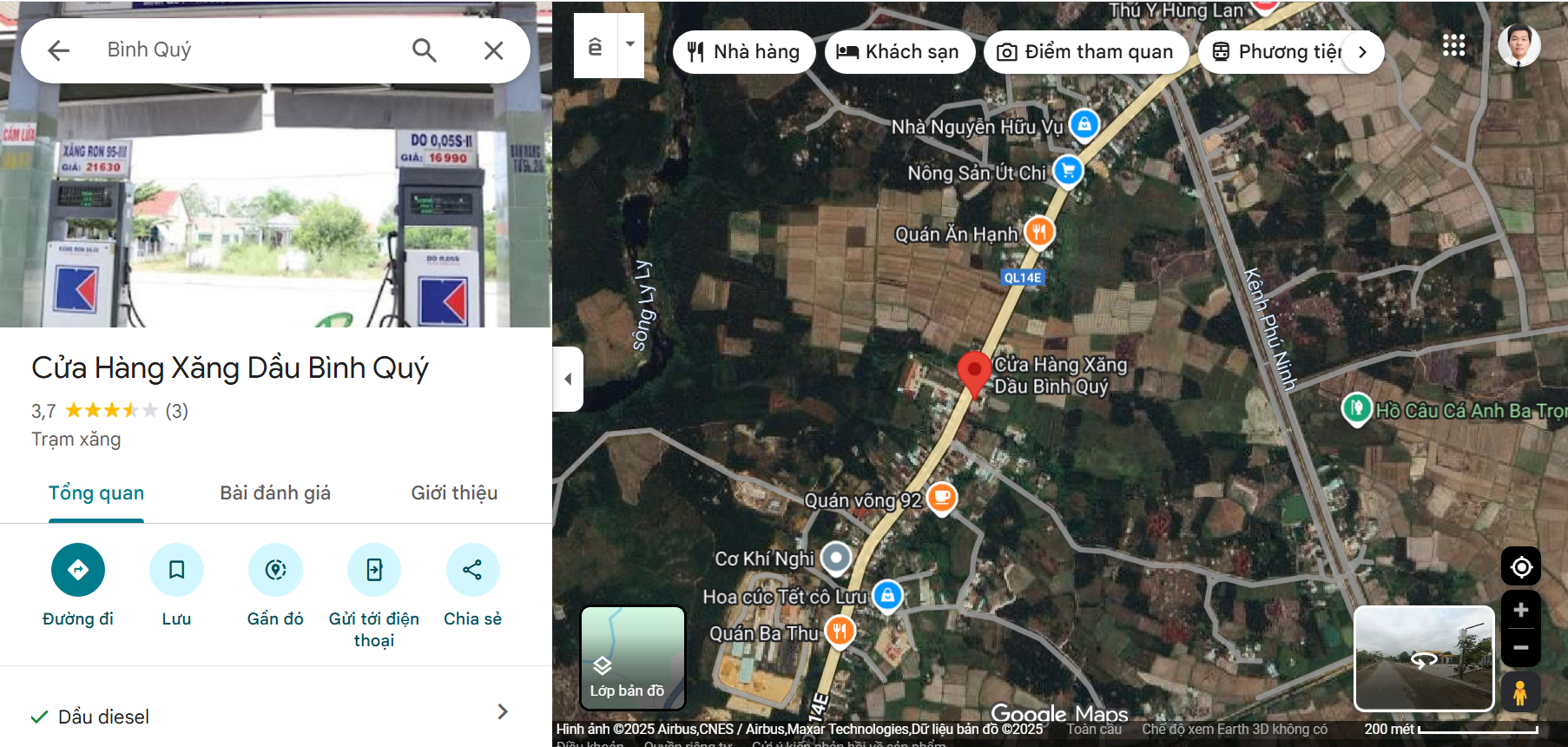
Task: Switch to the Giới thiệu tab
Action: click(x=454, y=493)
